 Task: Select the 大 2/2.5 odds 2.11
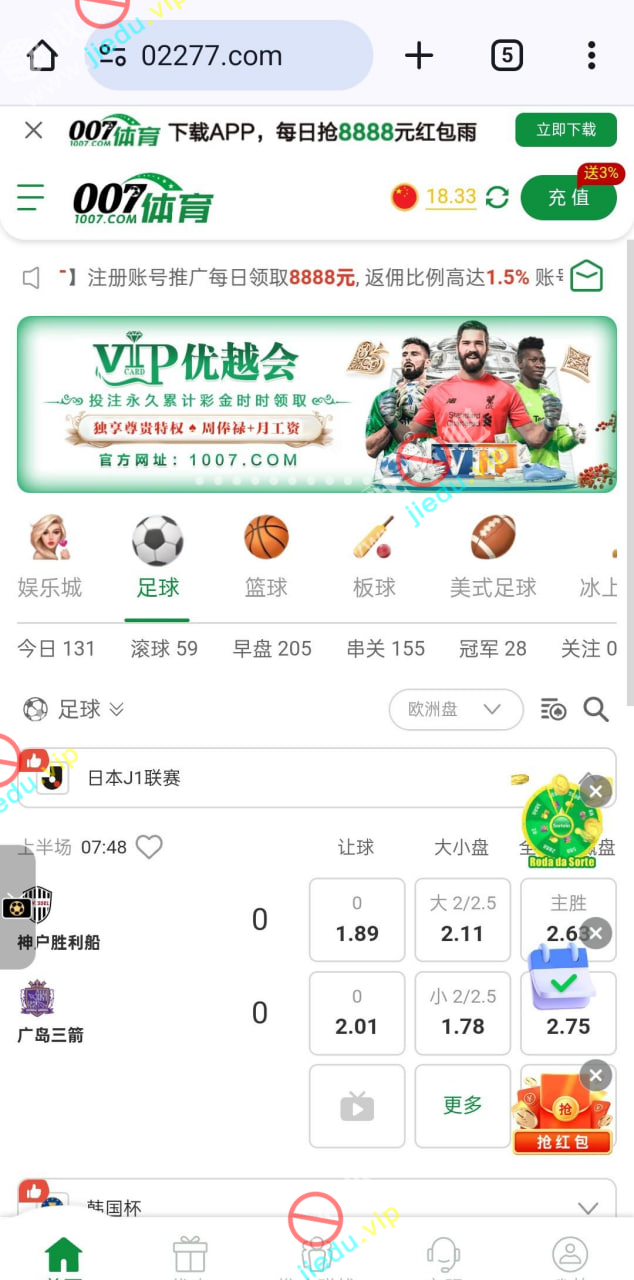pos(462,920)
